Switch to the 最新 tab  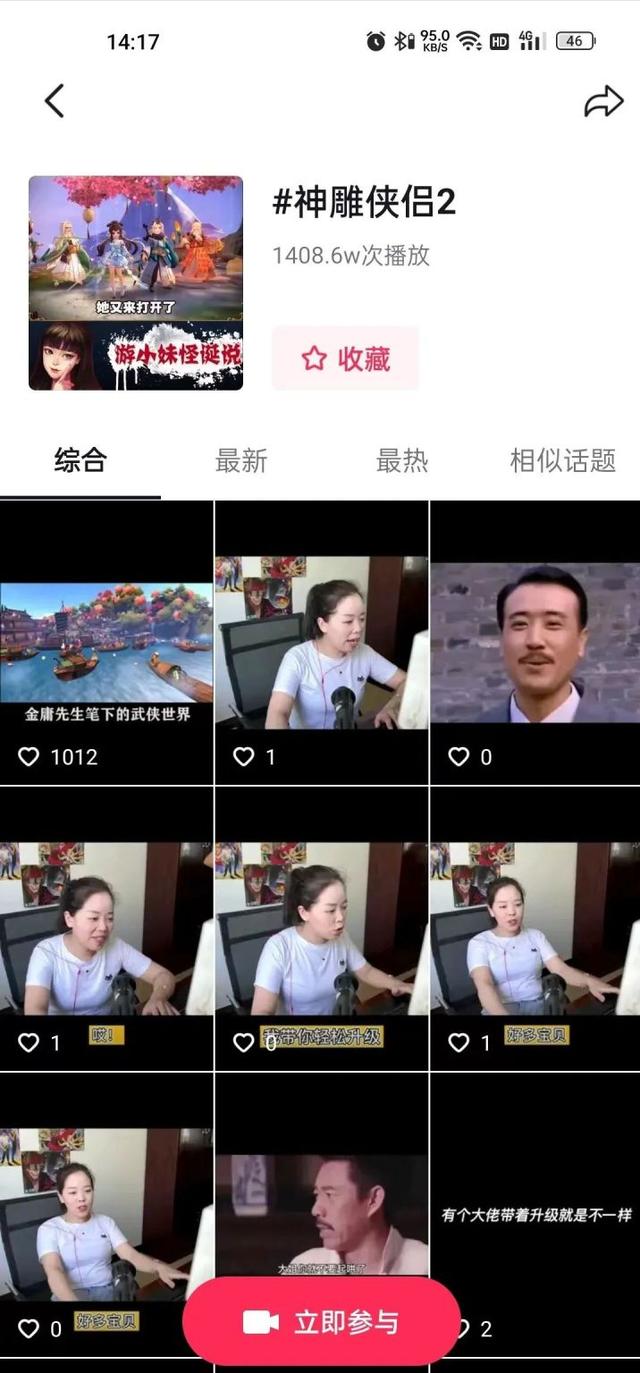(241, 461)
